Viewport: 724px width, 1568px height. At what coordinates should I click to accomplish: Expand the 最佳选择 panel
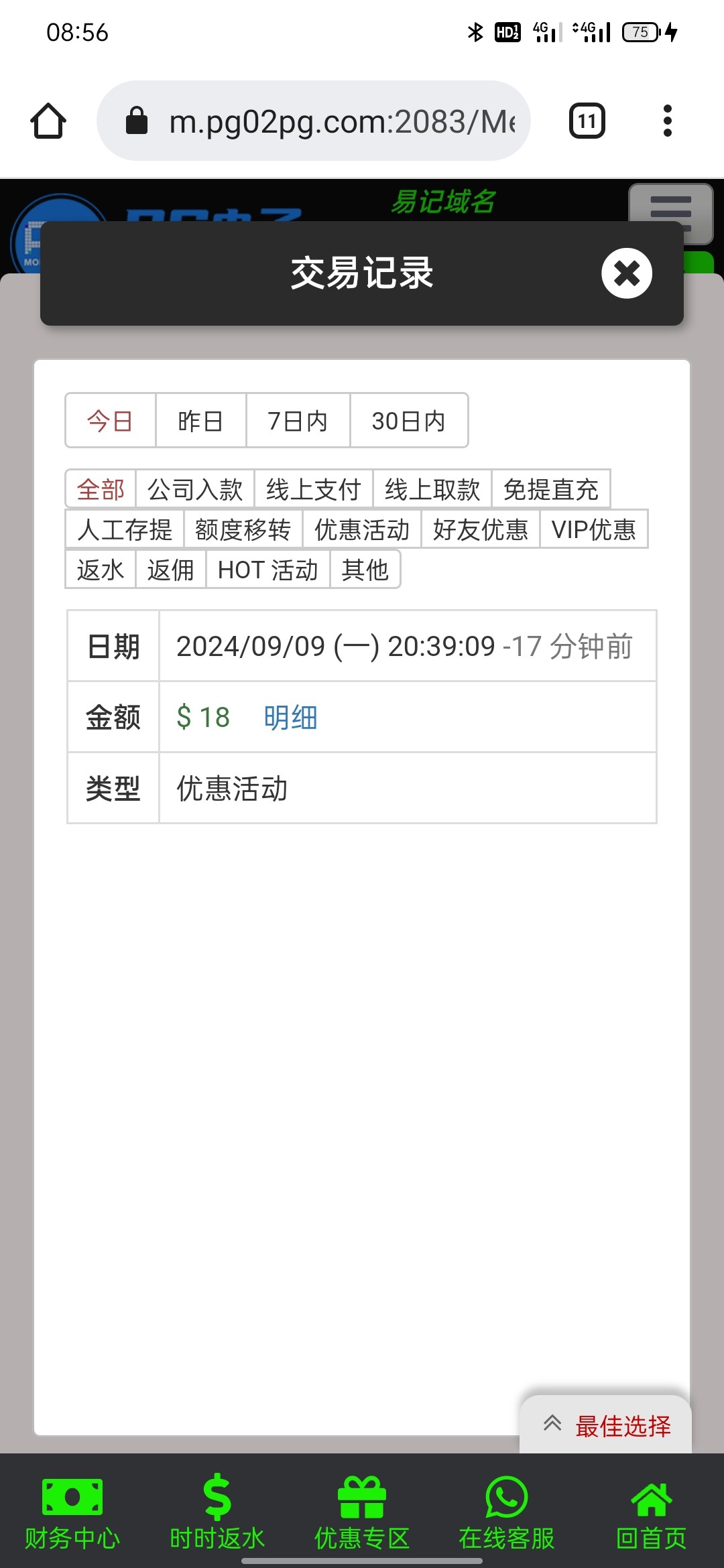point(606,1425)
